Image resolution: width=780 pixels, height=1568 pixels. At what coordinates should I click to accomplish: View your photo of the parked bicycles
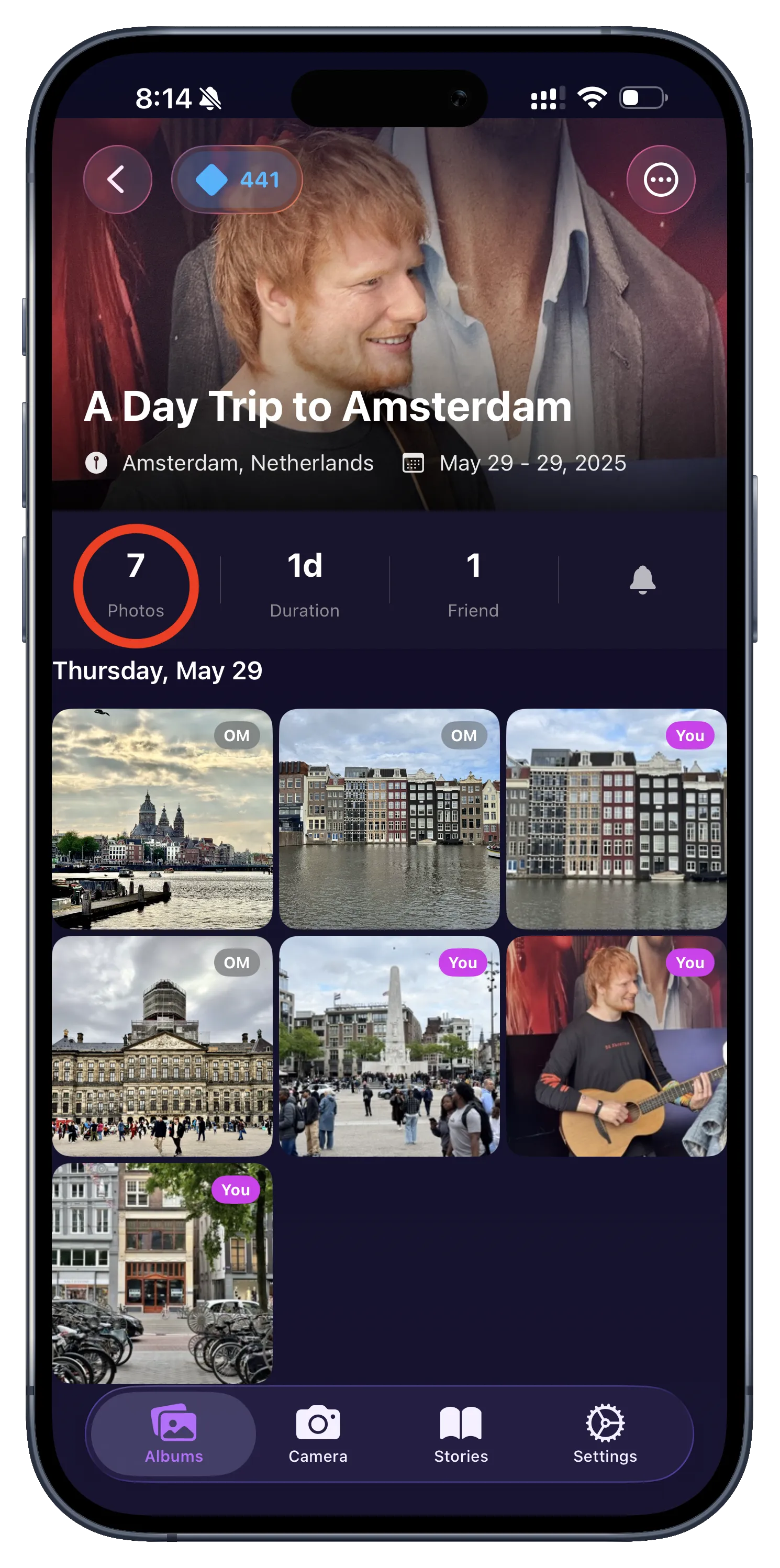pyautogui.click(x=162, y=1273)
